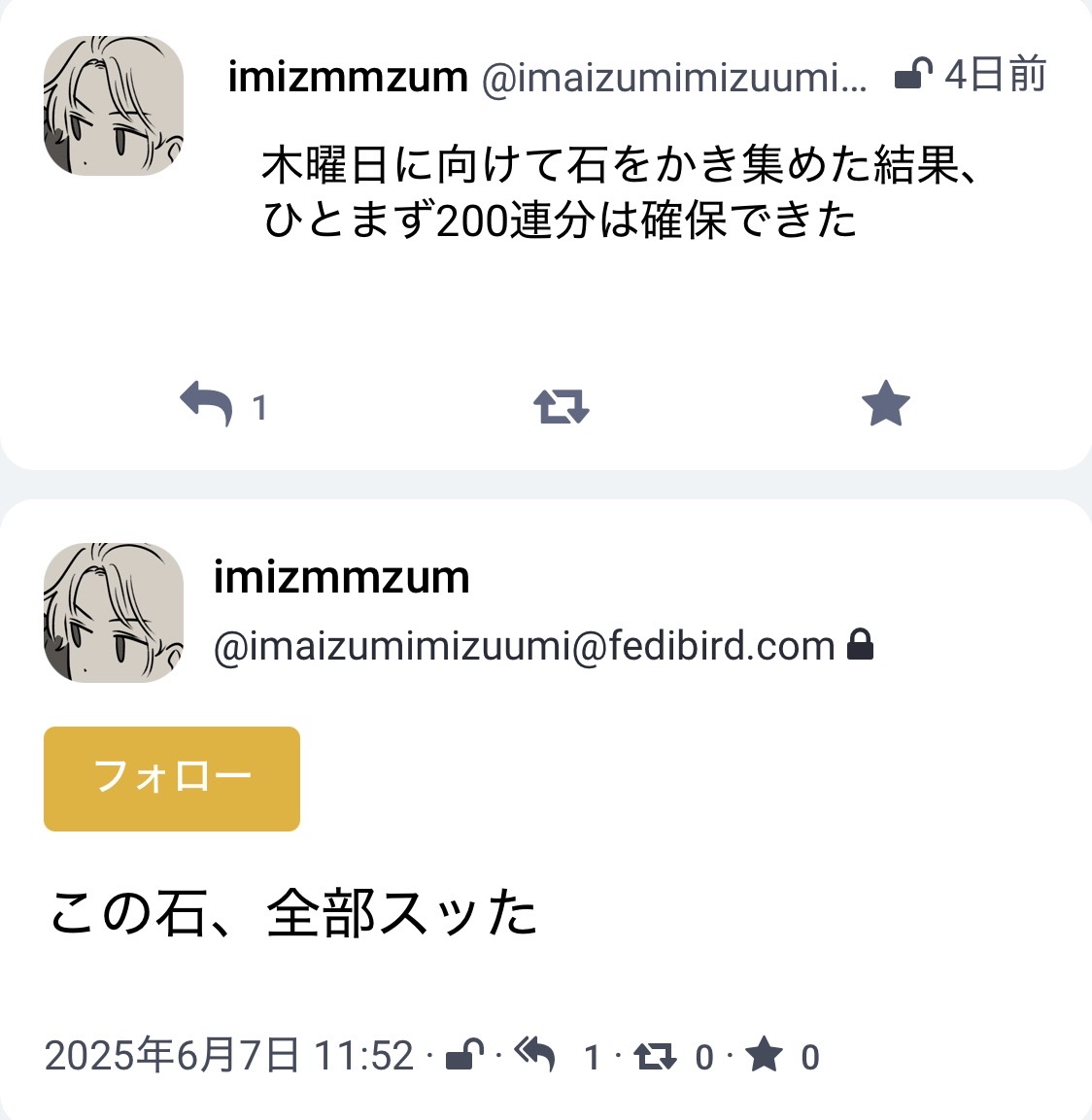Open profile via @imaizumimizuumi@fedibird.com handle

pyautogui.click(x=524, y=646)
